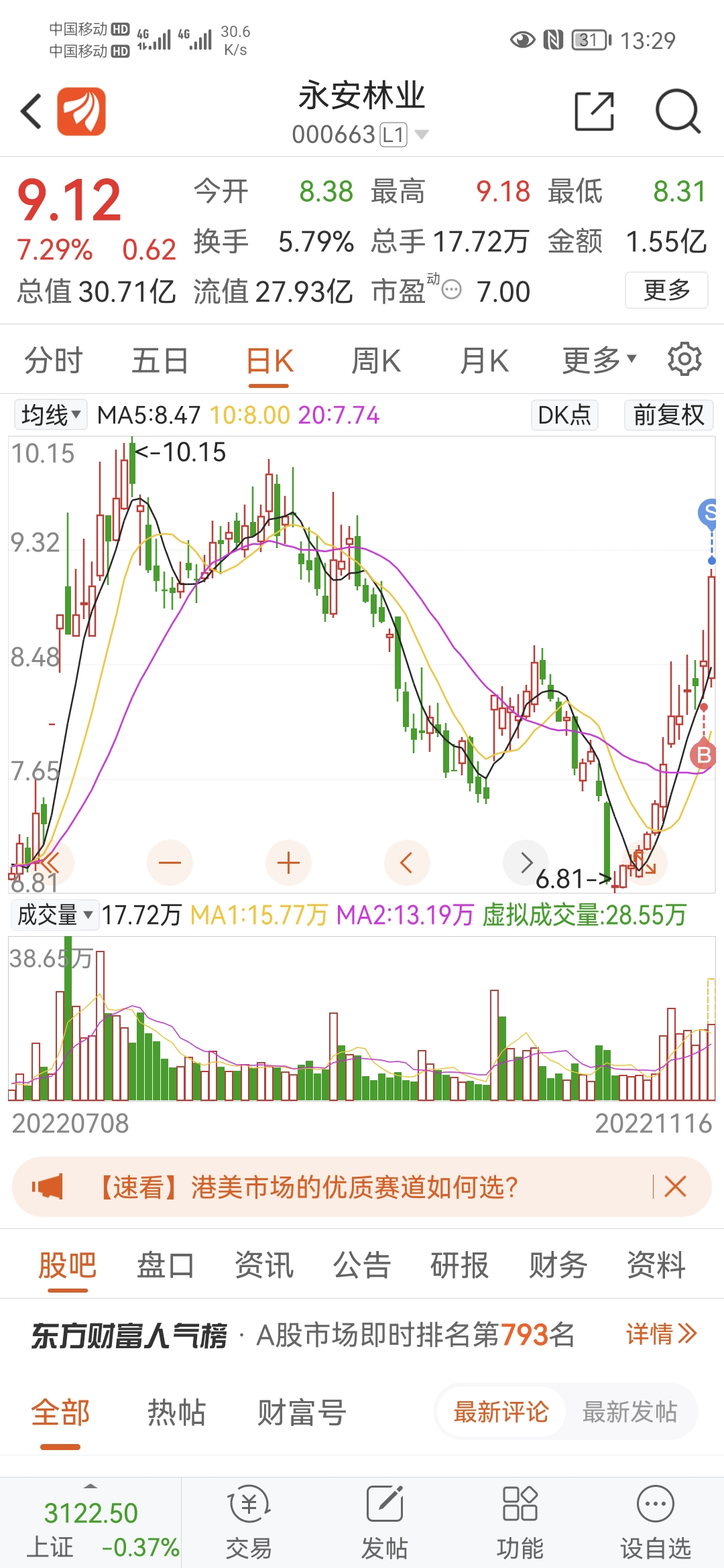Screen dimensions: 724x1568
Task: Switch to 周K chart tab
Action: pos(376,361)
